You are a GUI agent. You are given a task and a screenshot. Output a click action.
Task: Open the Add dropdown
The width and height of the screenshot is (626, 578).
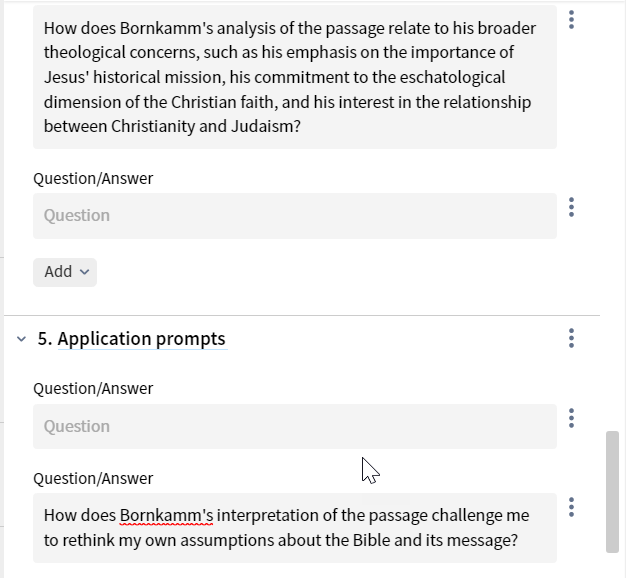tap(65, 272)
